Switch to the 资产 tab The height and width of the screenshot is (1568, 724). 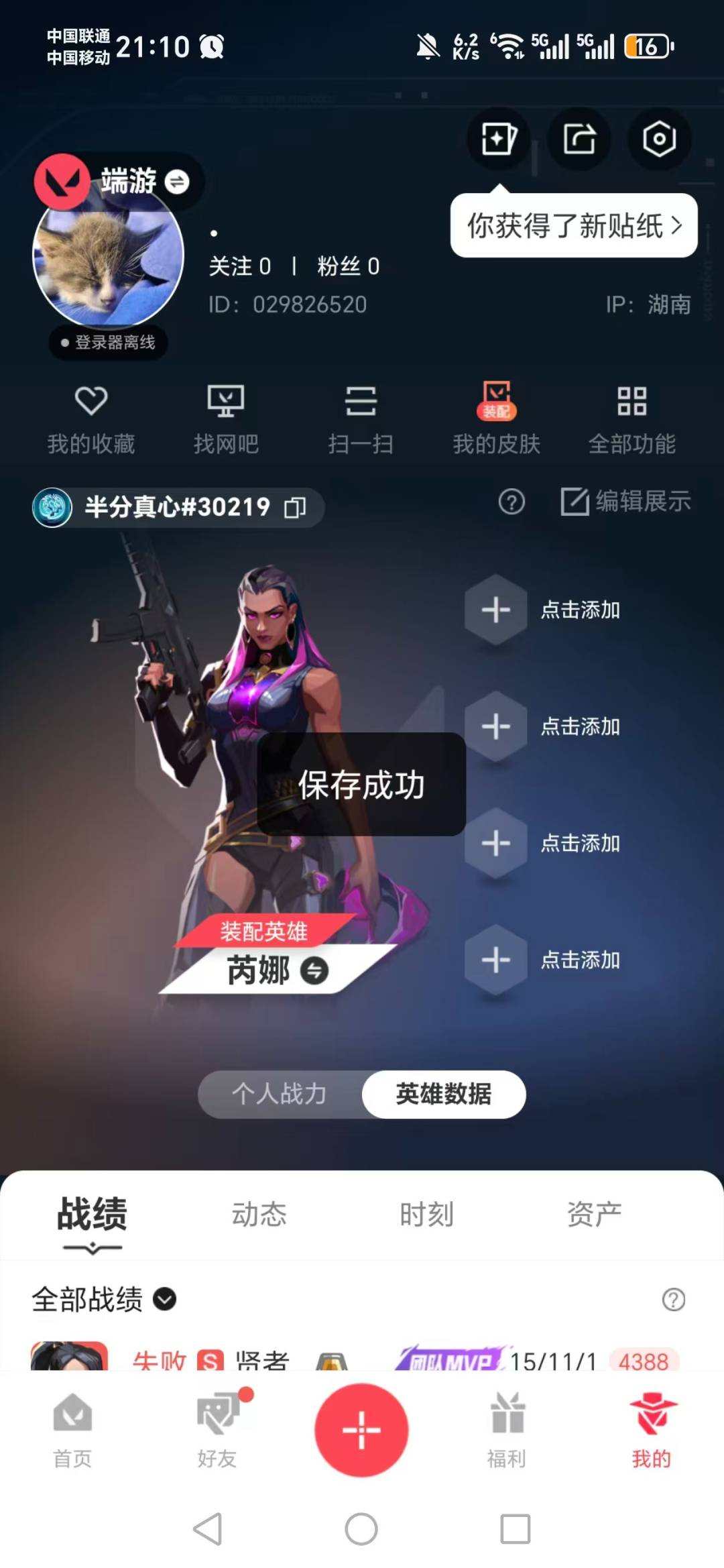[x=594, y=1214]
